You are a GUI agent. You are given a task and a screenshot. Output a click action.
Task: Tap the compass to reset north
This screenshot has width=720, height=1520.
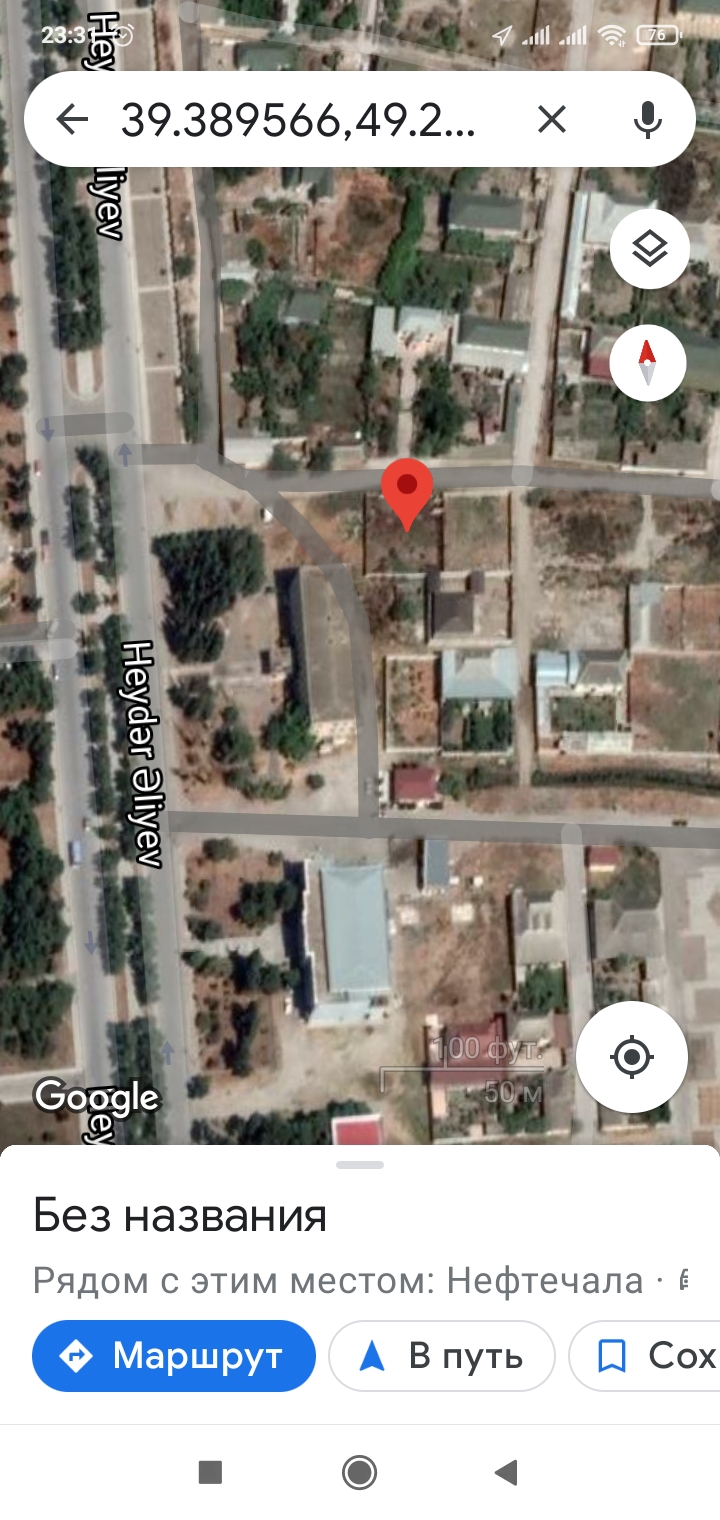[648, 362]
